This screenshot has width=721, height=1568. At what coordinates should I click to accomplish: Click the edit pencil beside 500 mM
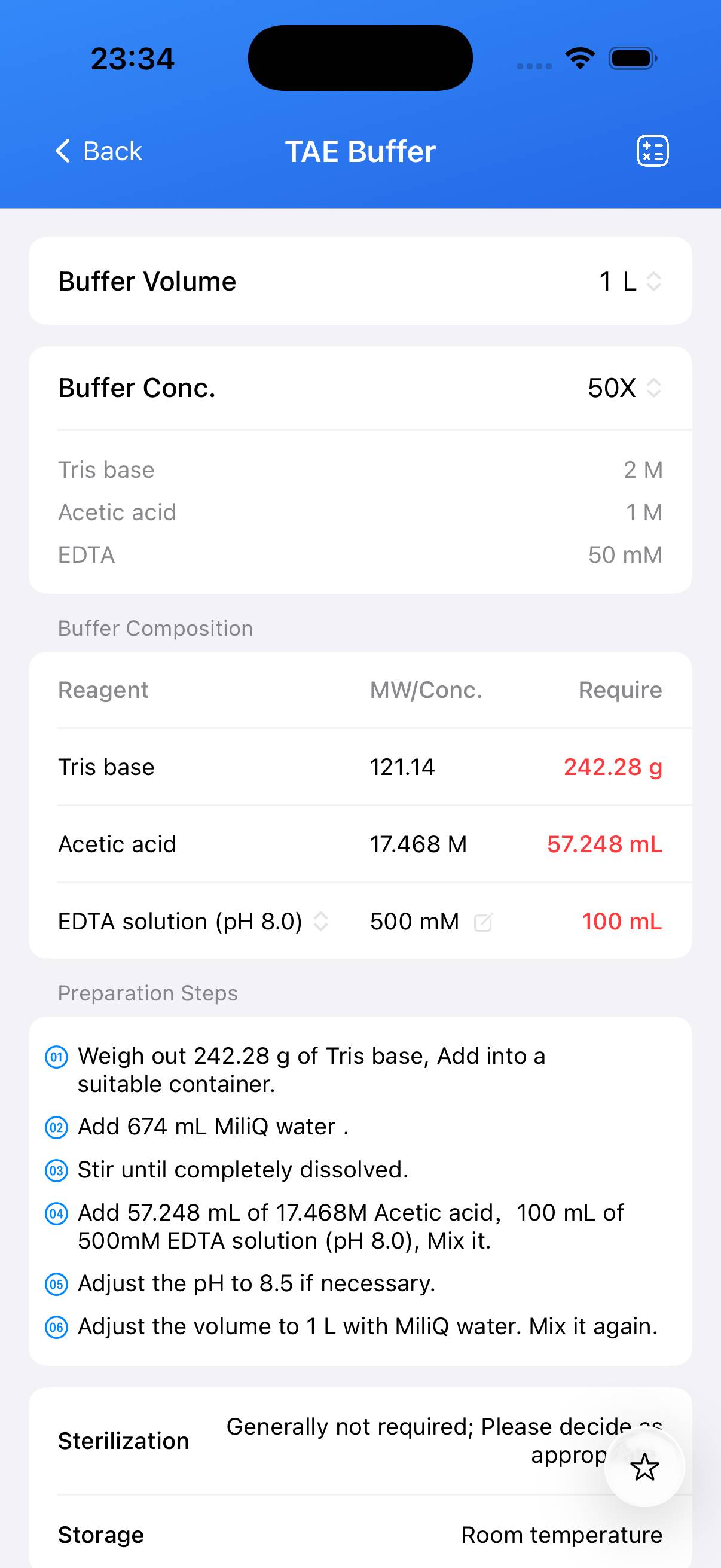tap(484, 921)
